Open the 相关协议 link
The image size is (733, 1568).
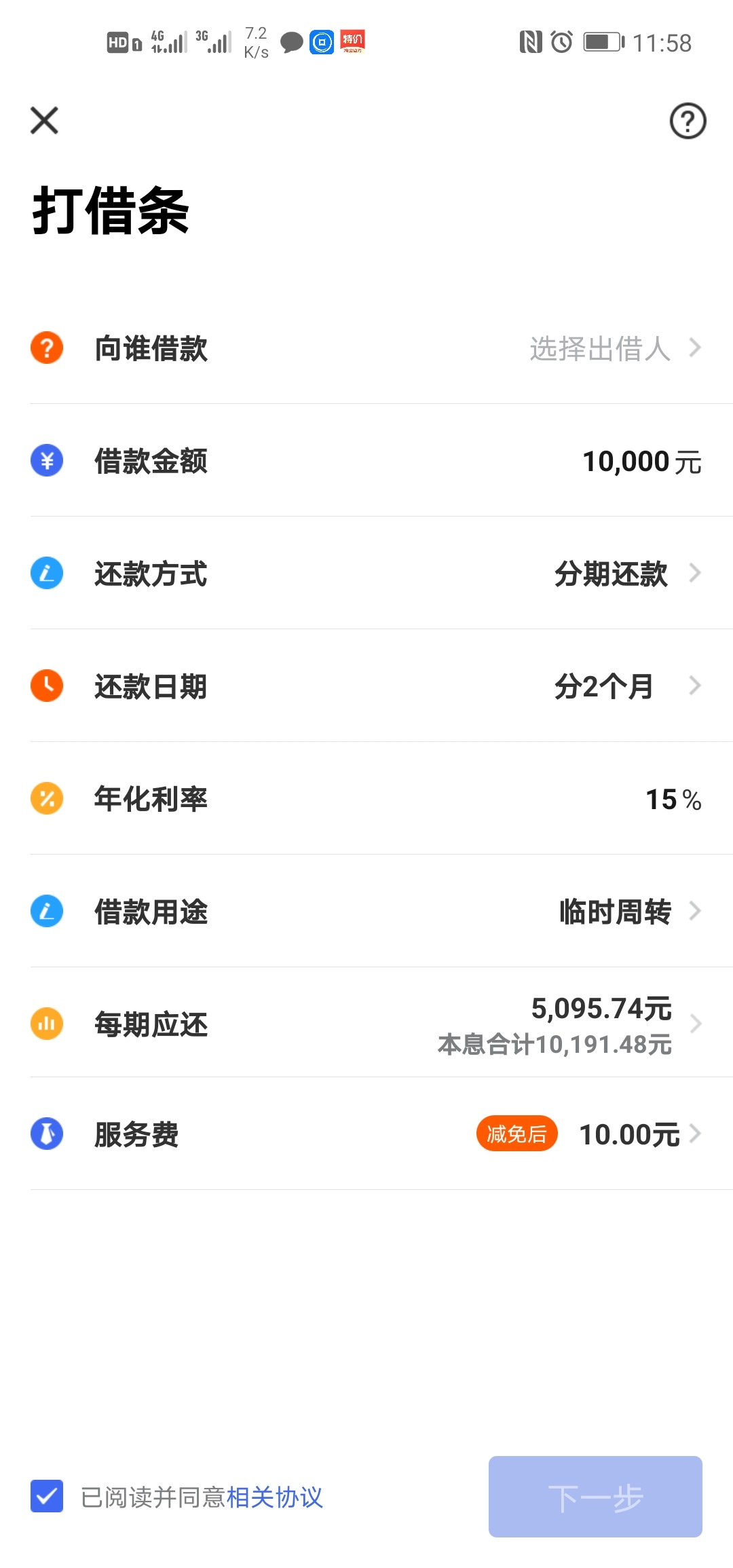coord(274,1497)
